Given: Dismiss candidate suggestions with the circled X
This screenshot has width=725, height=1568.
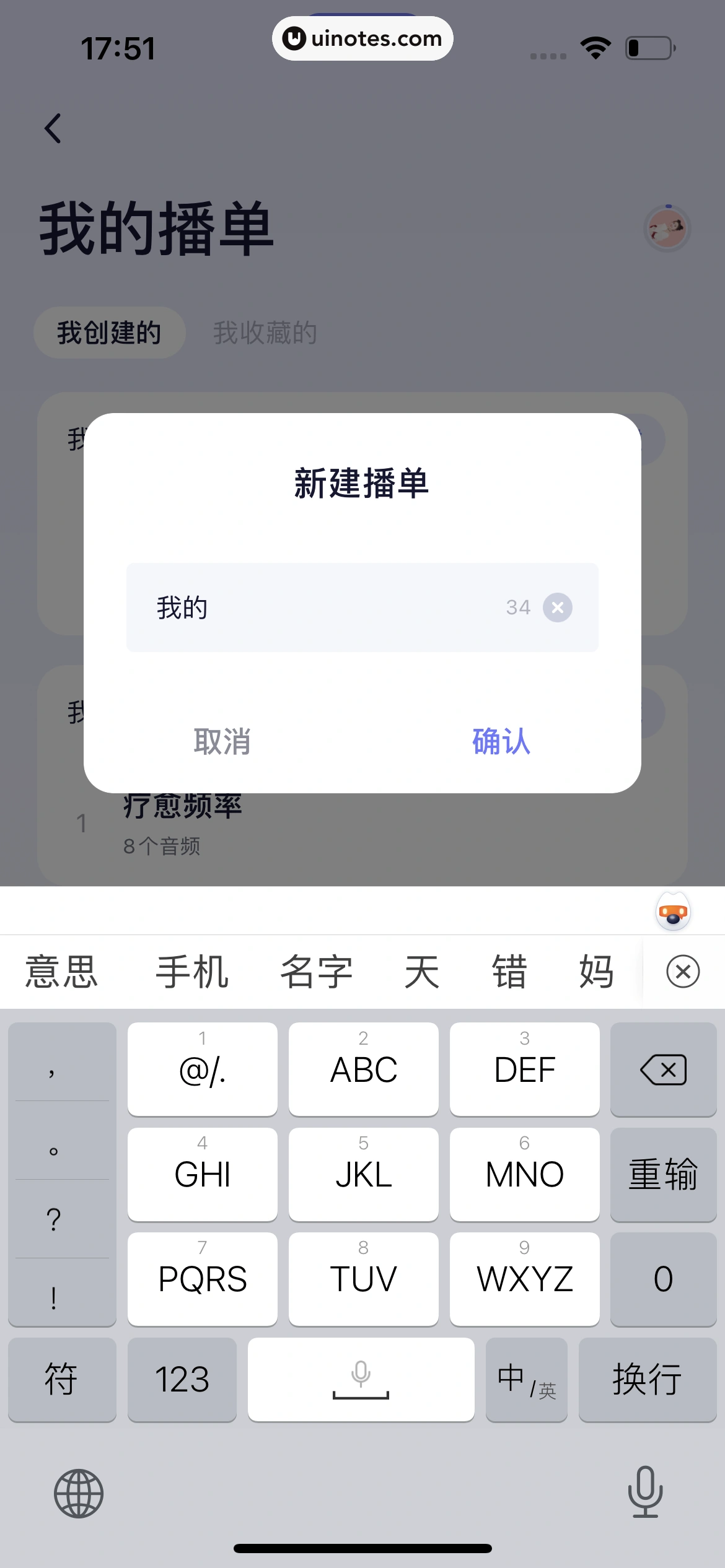Looking at the screenshot, I should 683,971.
